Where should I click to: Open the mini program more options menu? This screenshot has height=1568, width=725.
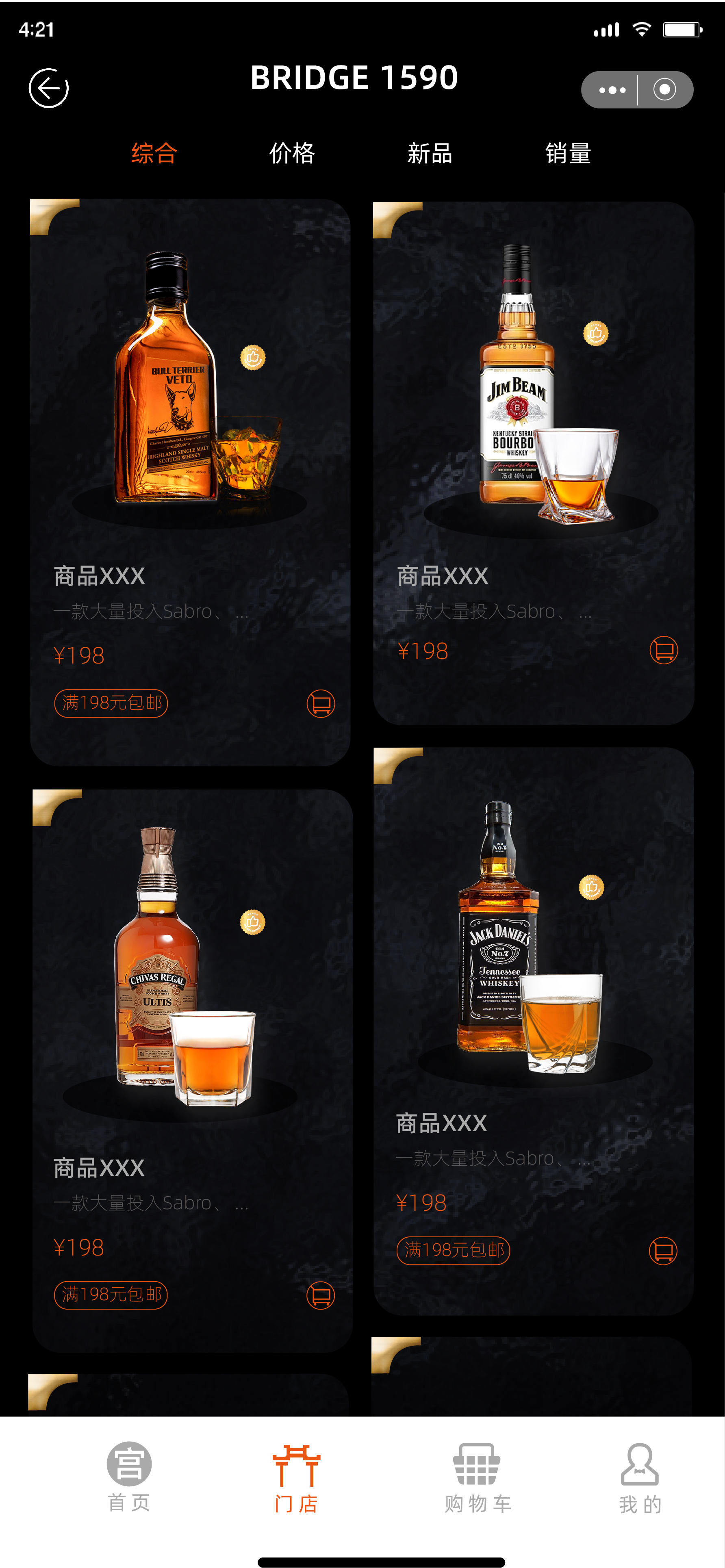tap(611, 90)
